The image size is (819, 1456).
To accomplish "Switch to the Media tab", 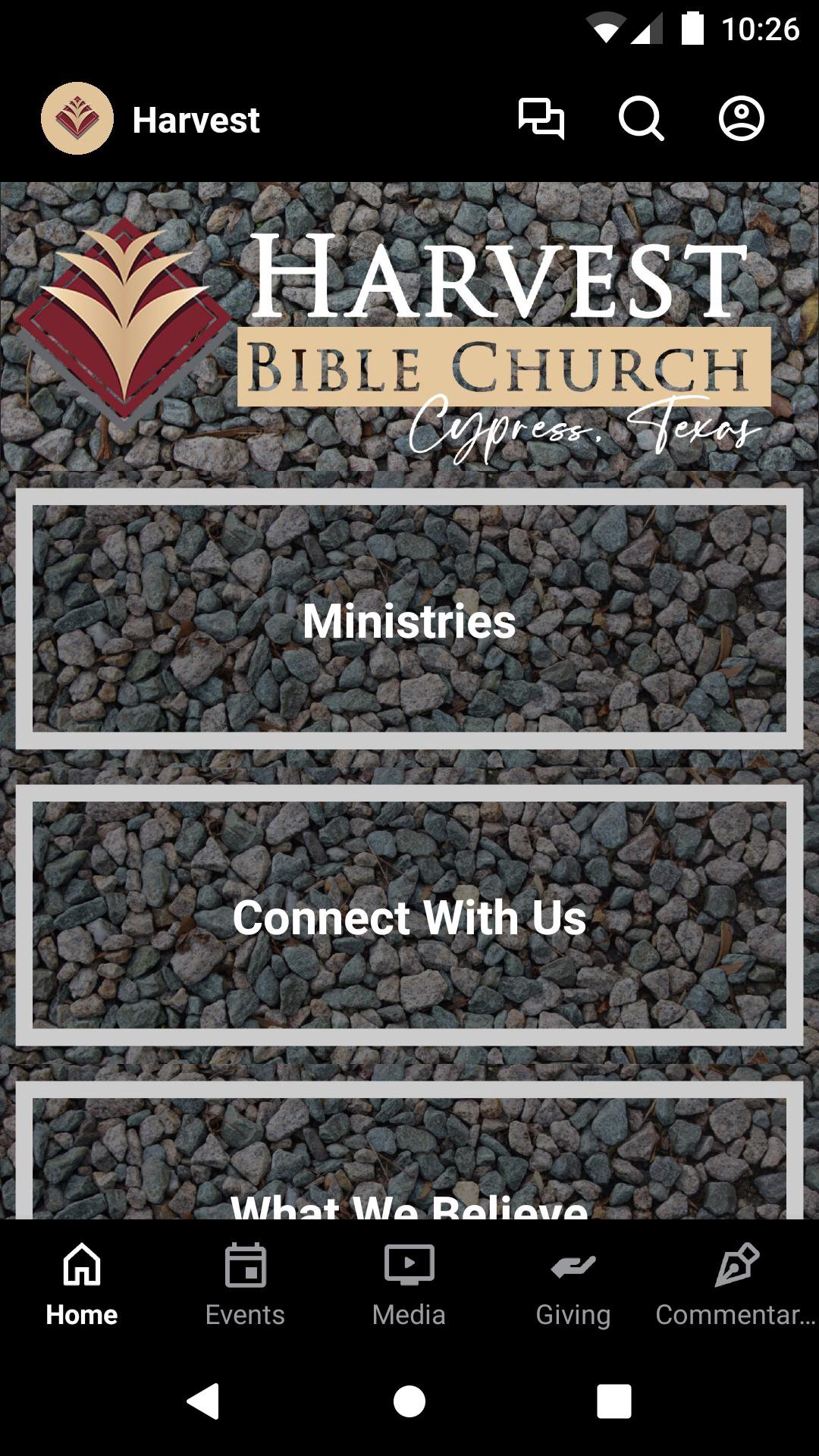I will pos(409,1283).
